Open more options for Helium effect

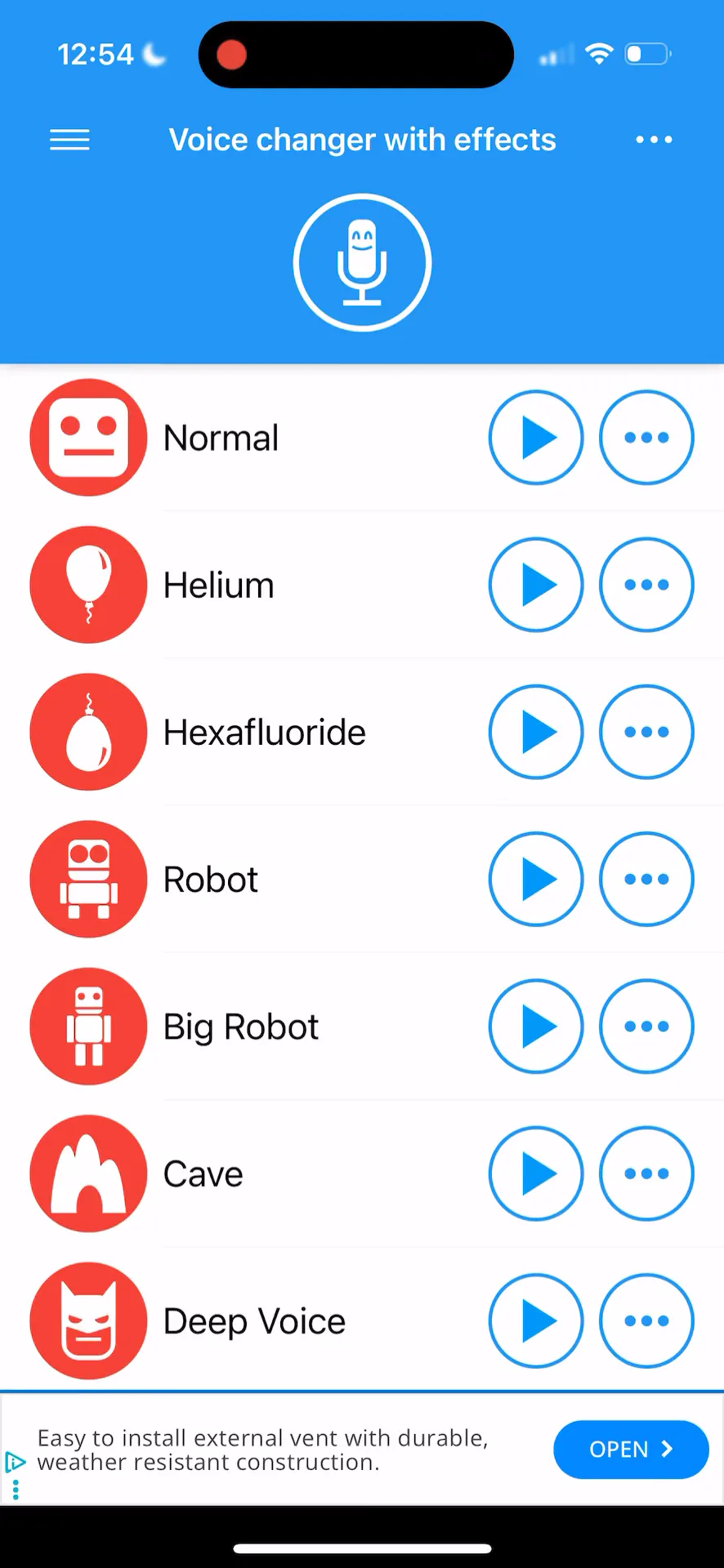646,585
